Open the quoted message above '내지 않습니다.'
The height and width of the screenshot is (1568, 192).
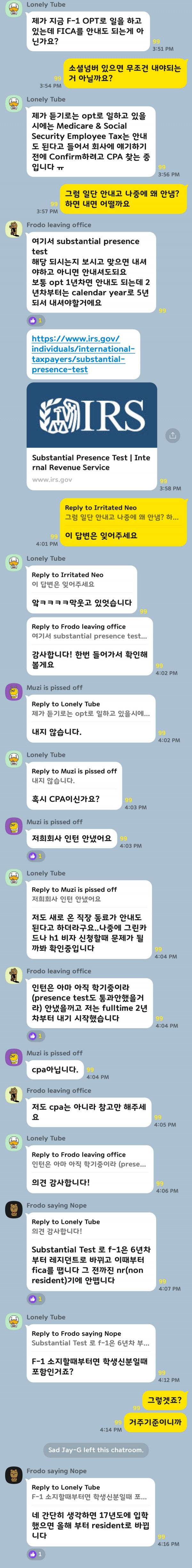[90, 709]
